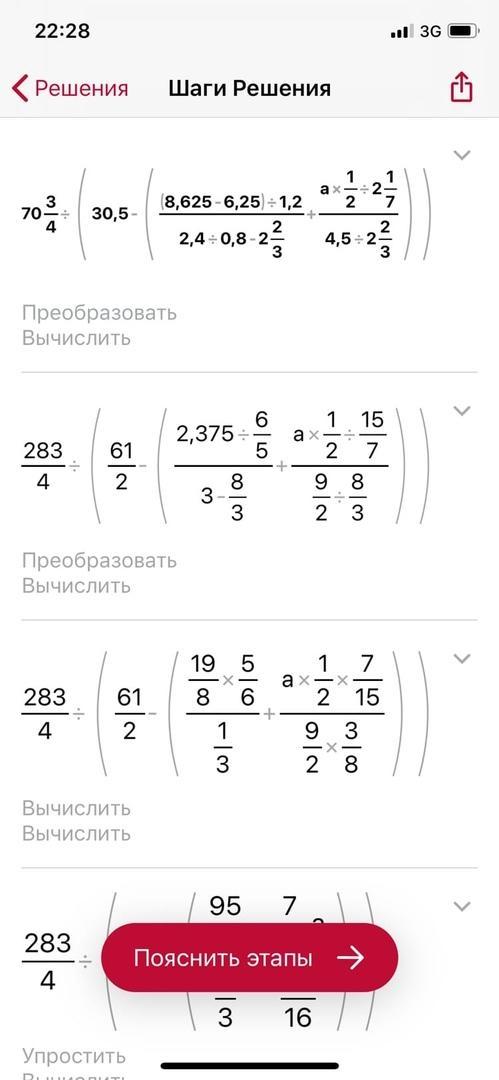Share the solution steps
Viewport: 499px width, 1080px height.
[461, 87]
